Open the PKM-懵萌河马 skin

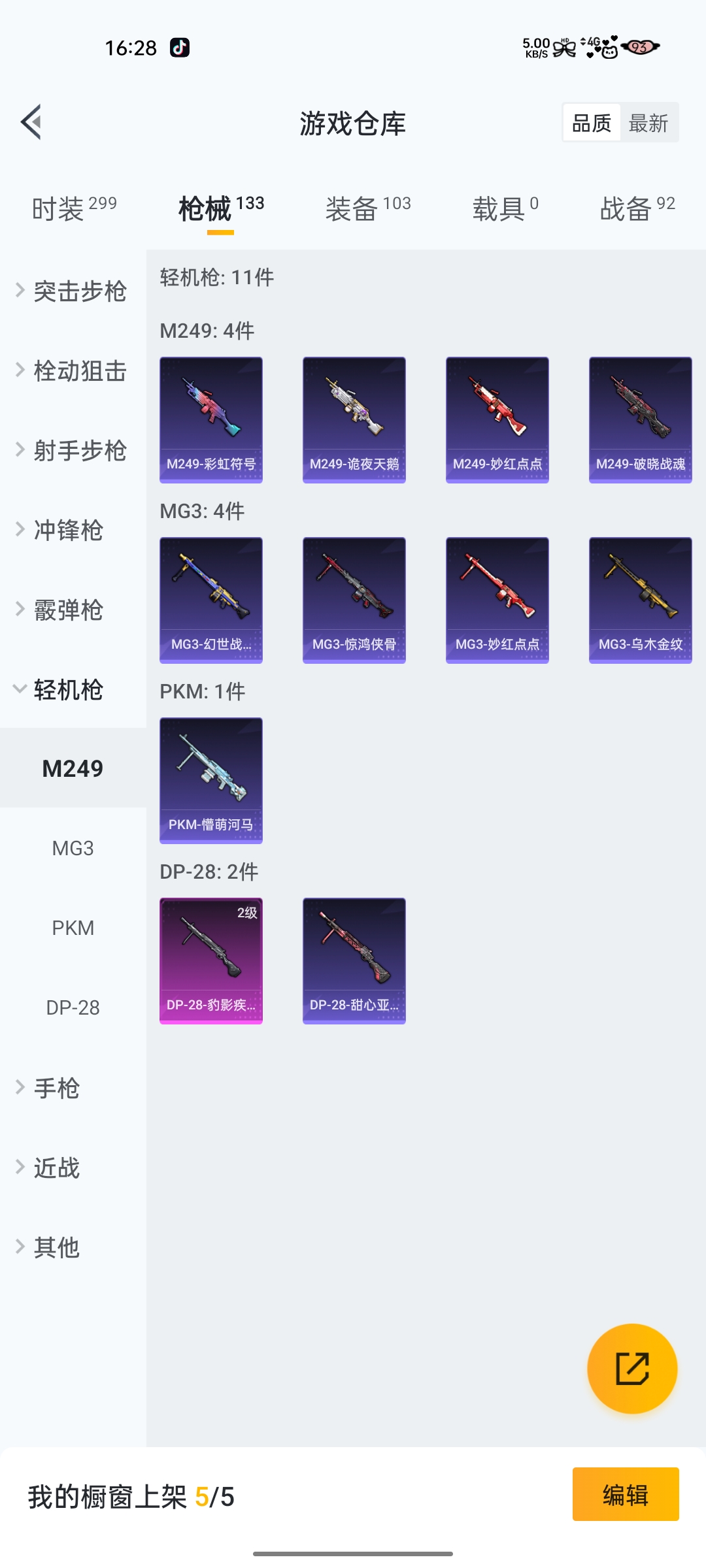[x=211, y=780]
